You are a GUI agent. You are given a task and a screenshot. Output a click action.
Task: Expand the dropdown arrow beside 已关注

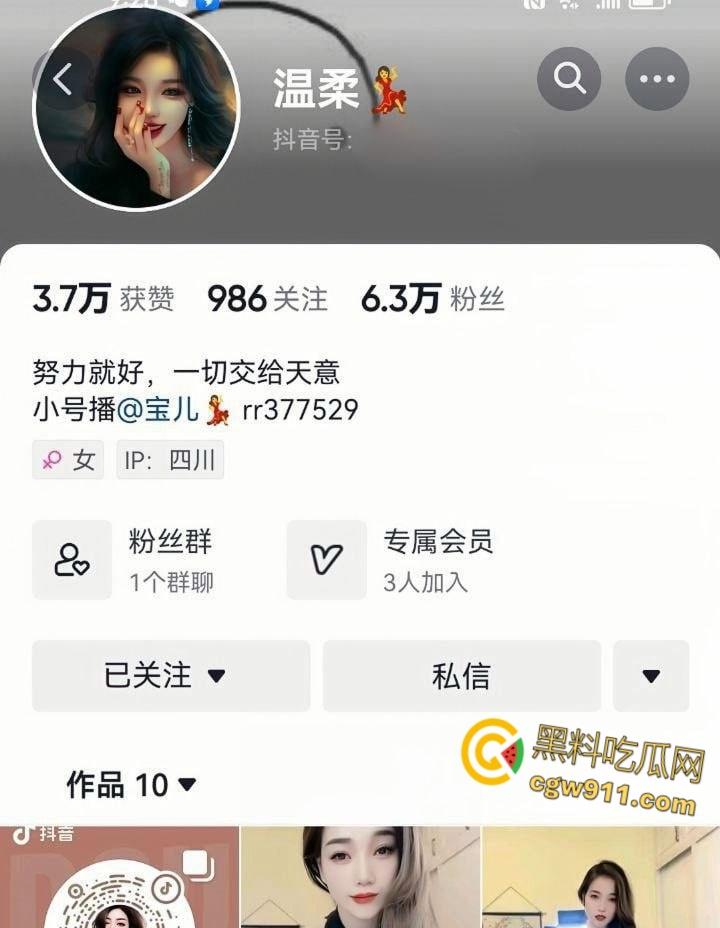[216, 676]
